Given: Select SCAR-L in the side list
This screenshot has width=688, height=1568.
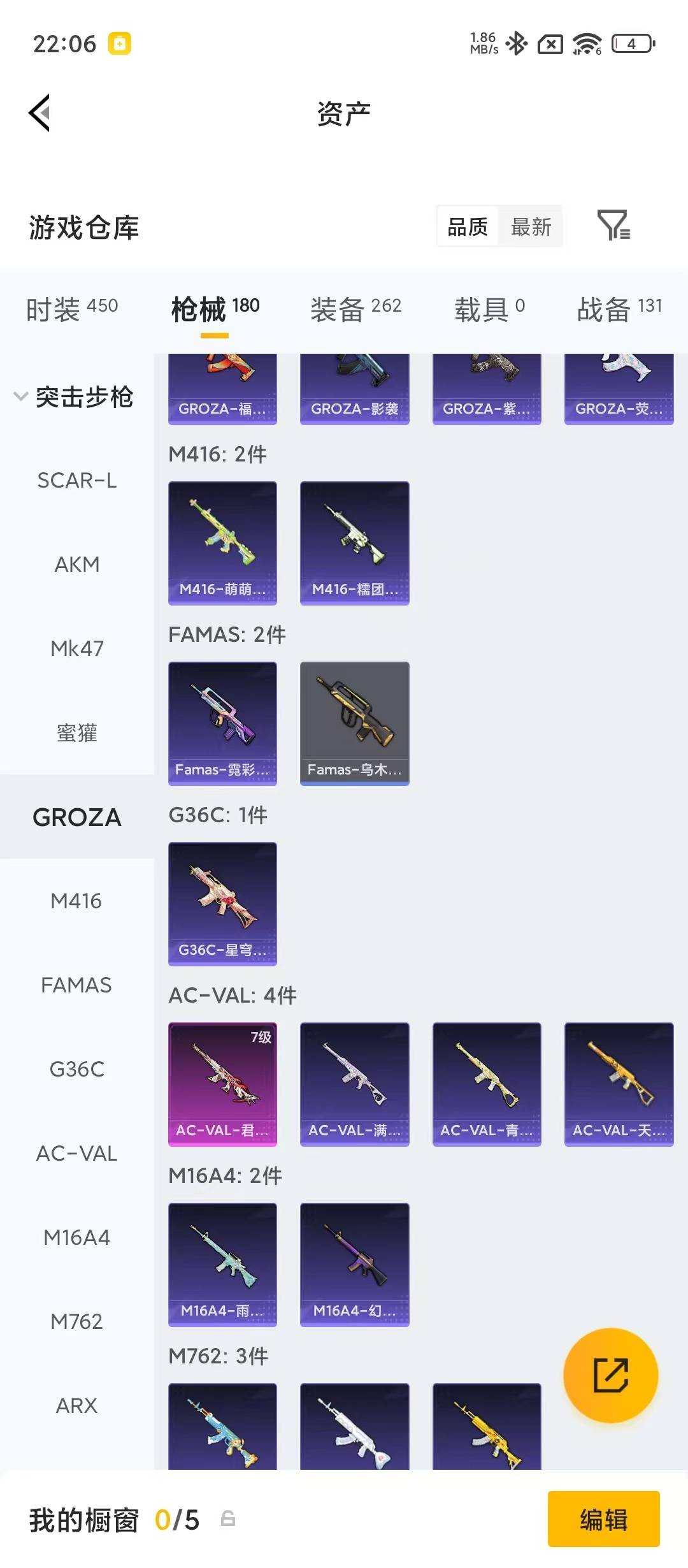Looking at the screenshot, I should (x=77, y=480).
